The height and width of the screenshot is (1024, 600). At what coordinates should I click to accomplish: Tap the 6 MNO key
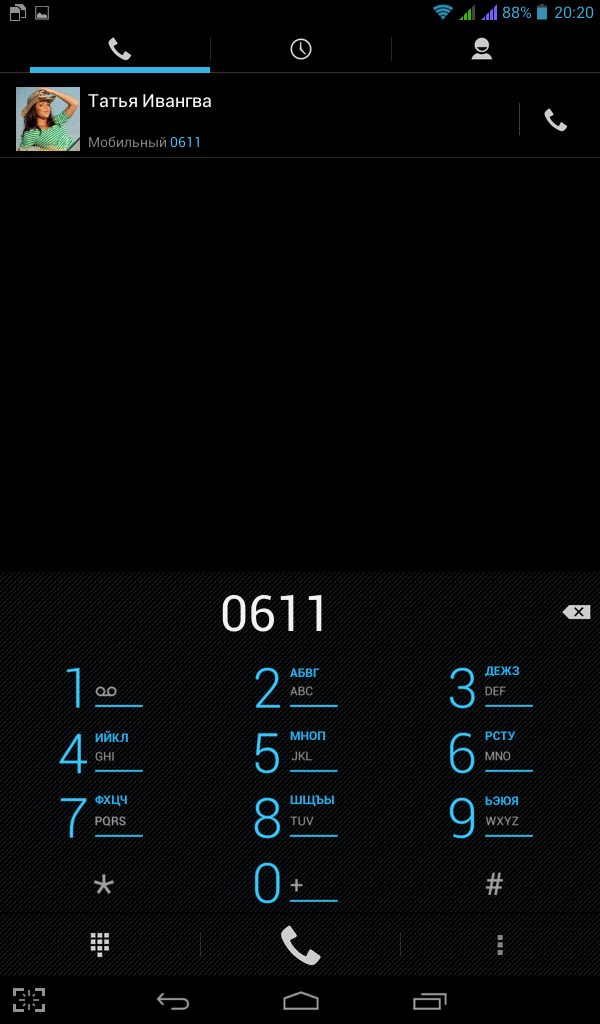(494, 752)
